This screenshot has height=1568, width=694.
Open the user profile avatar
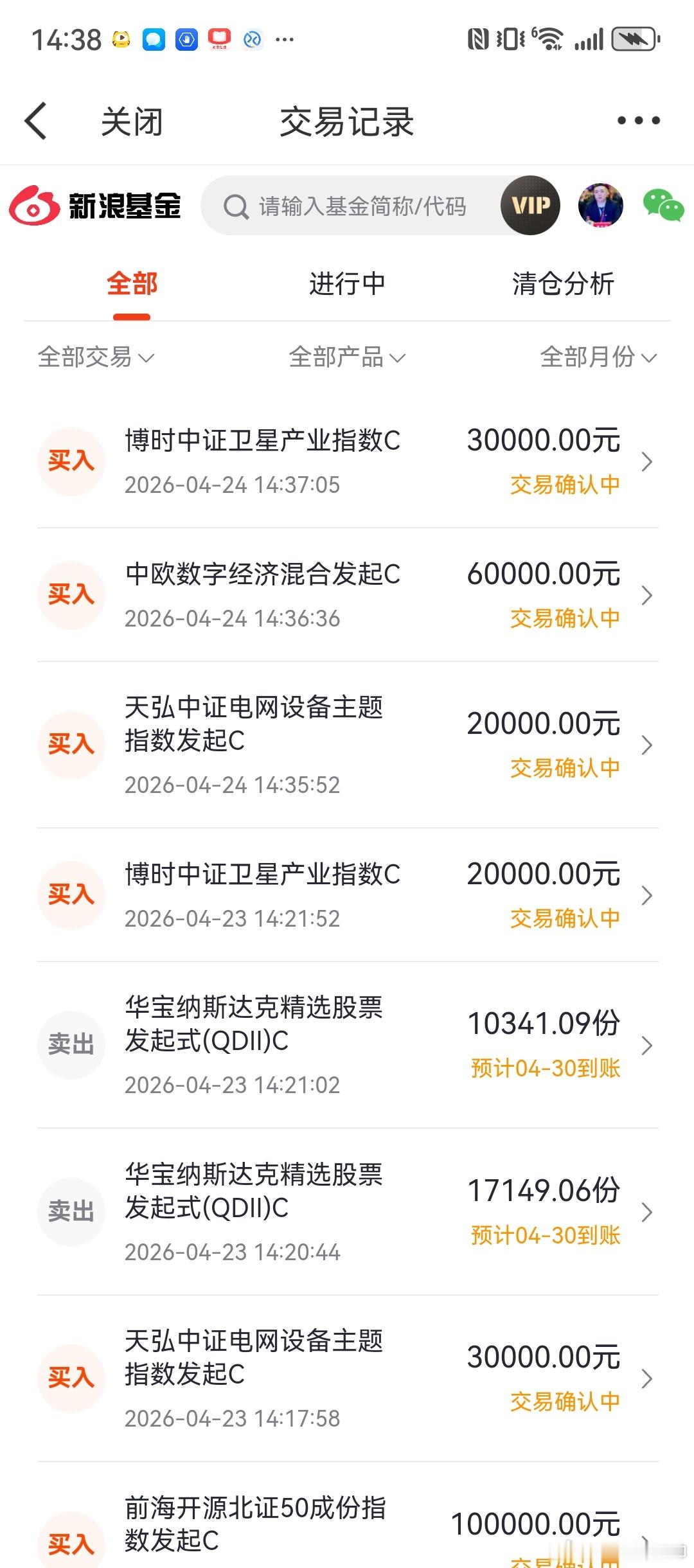600,206
